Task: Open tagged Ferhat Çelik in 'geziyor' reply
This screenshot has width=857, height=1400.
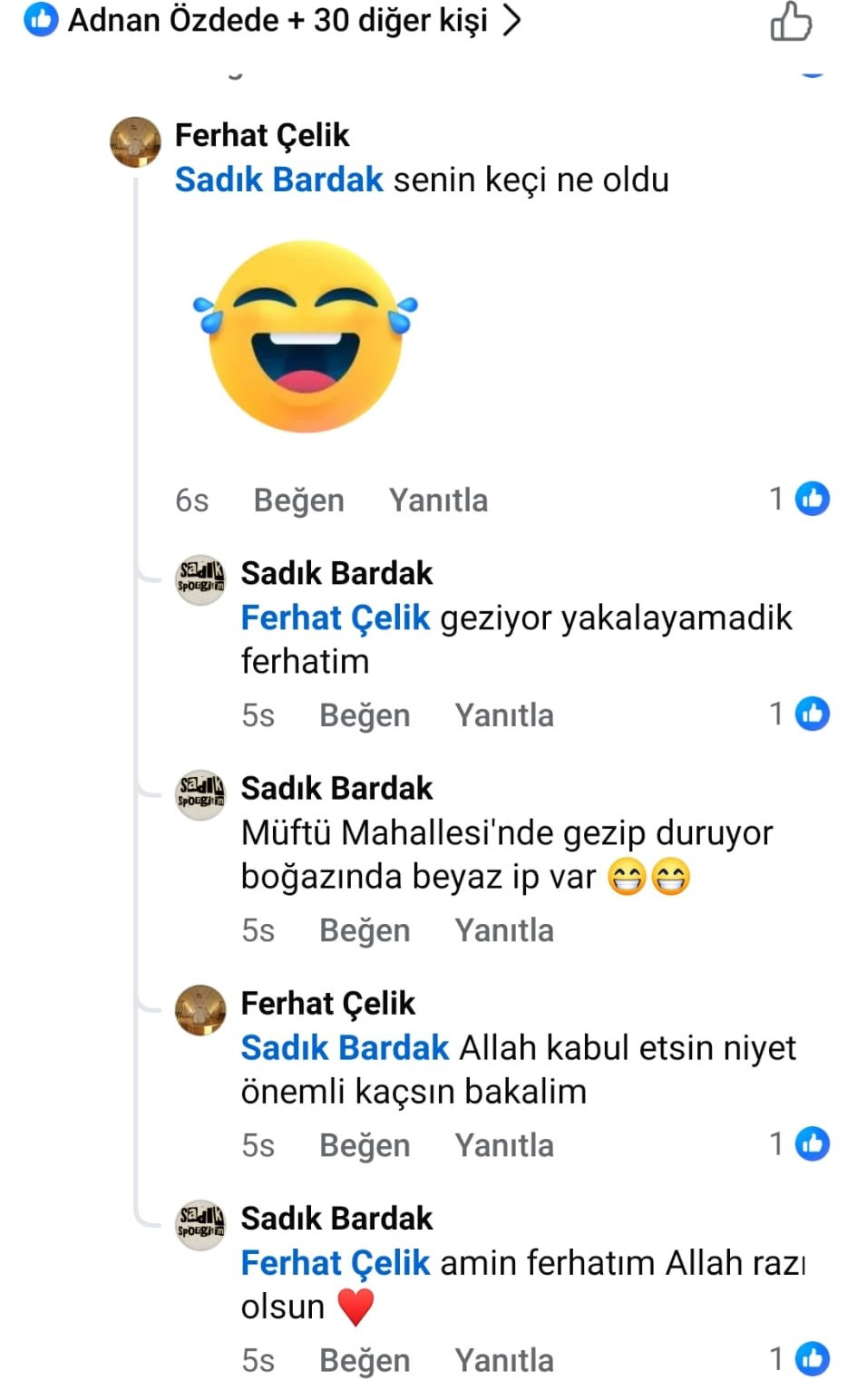Action: [335, 617]
